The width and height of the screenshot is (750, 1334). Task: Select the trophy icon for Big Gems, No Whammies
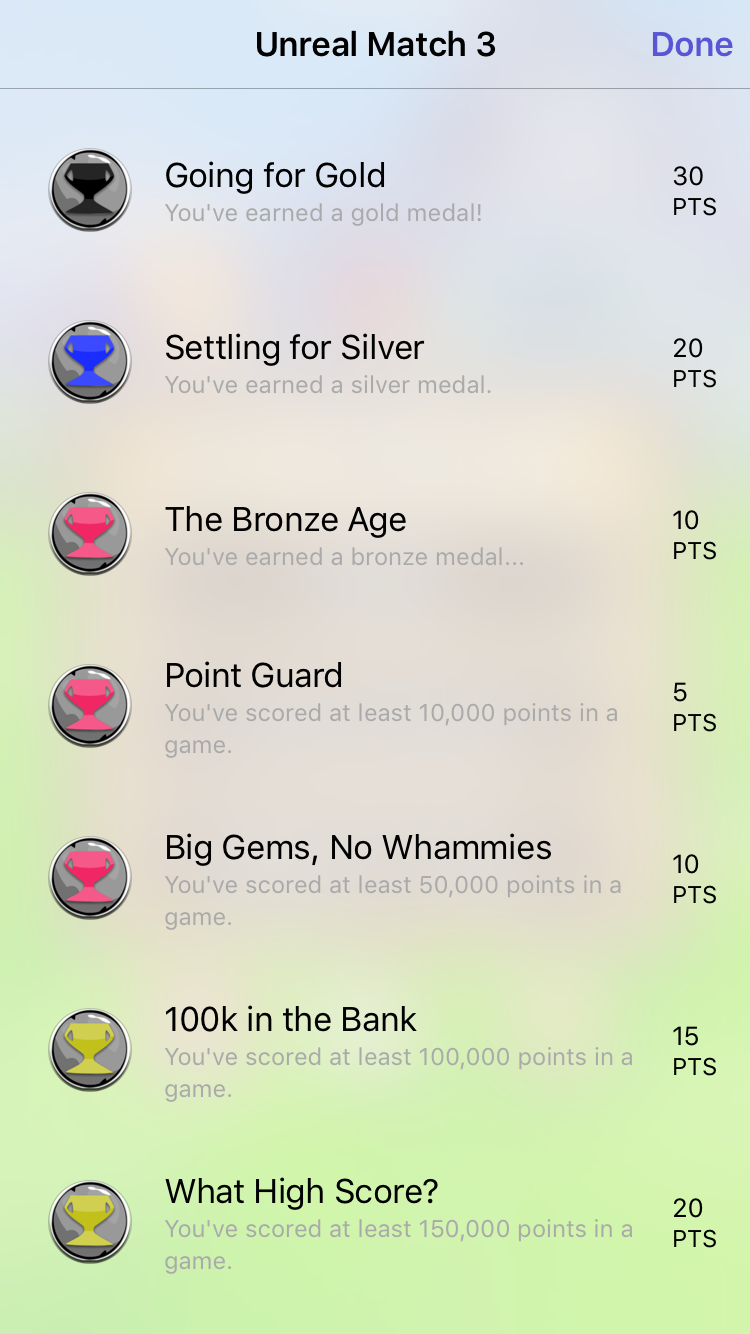click(89, 877)
